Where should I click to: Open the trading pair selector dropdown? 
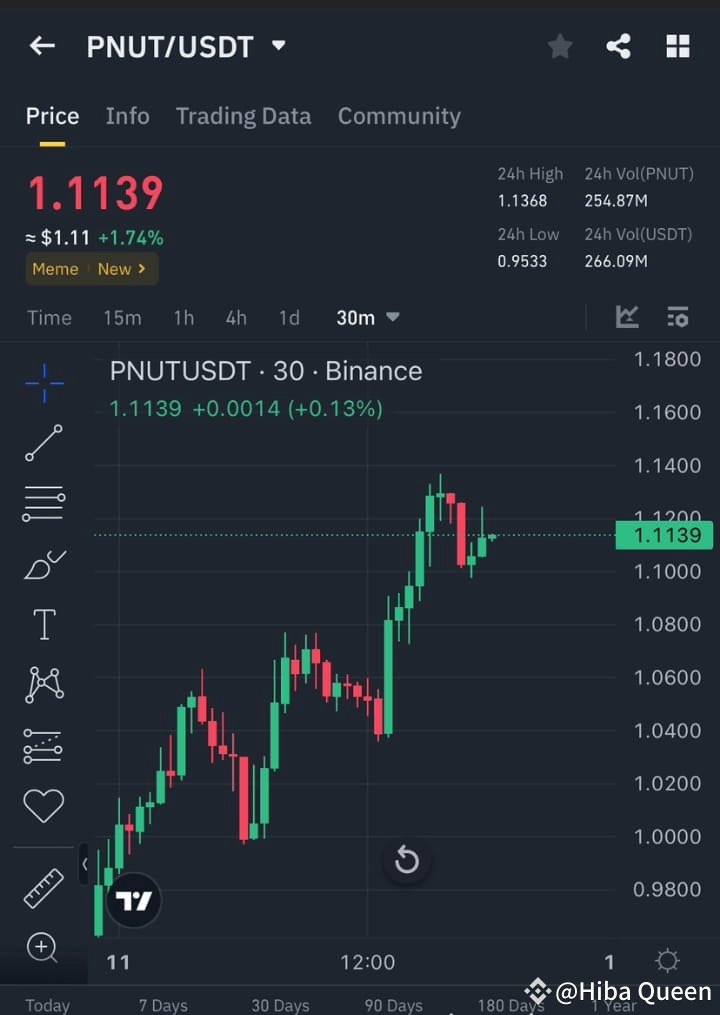tap(277, 45)
